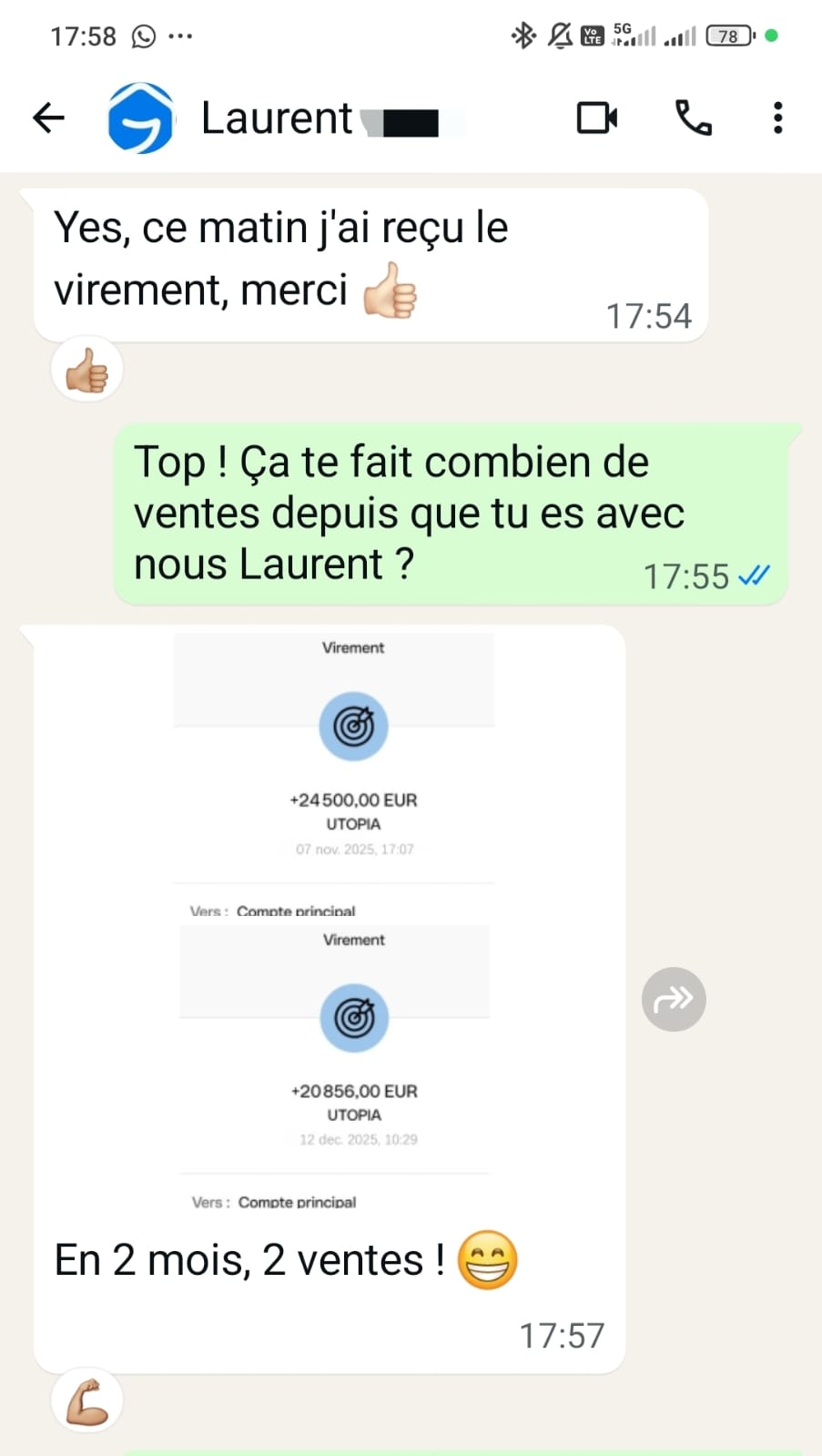Tap the blue double check marks on the sent message
Viewport: 822px width, 1456px height.
pyautogui.click(x=755, y=575)
